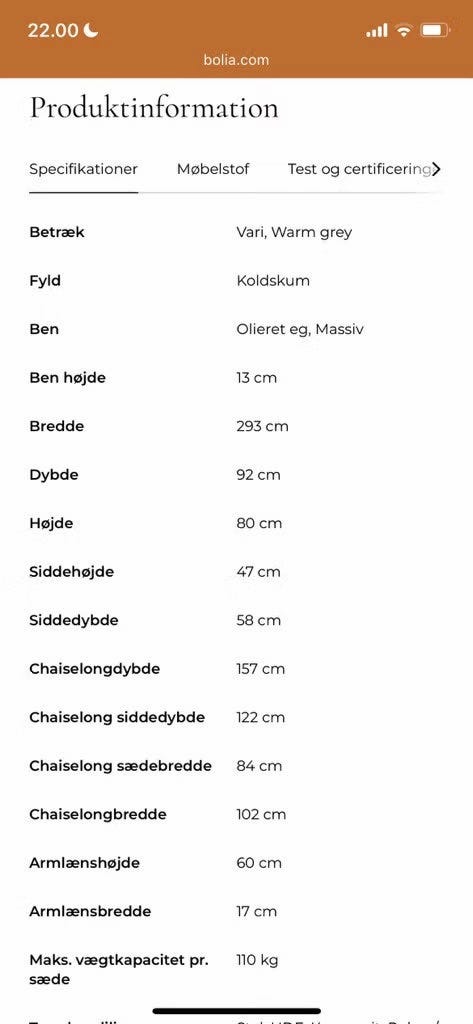Select the Specifikationer tab

[x=84, y=169]
